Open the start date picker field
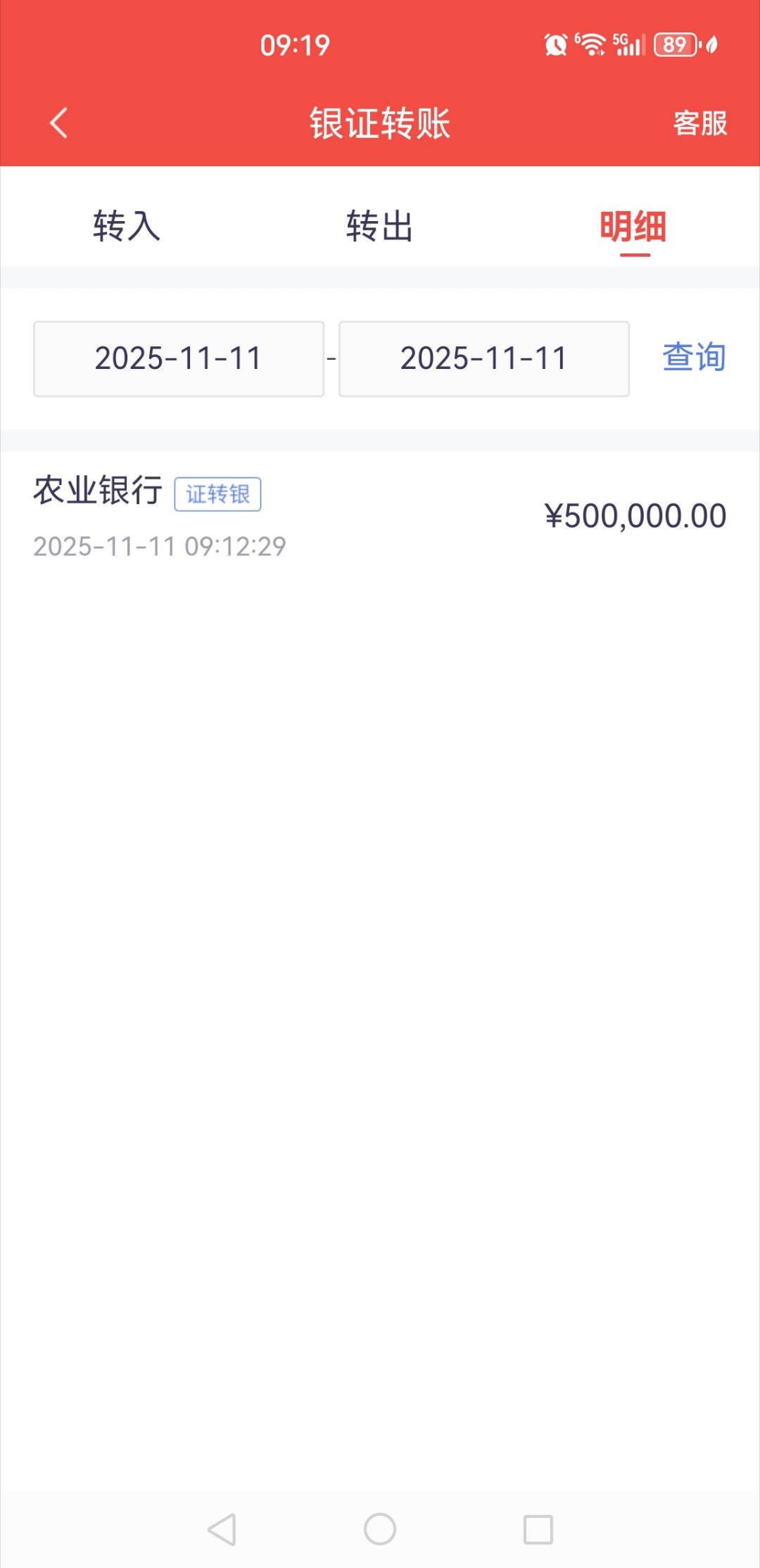 (178, 358)
